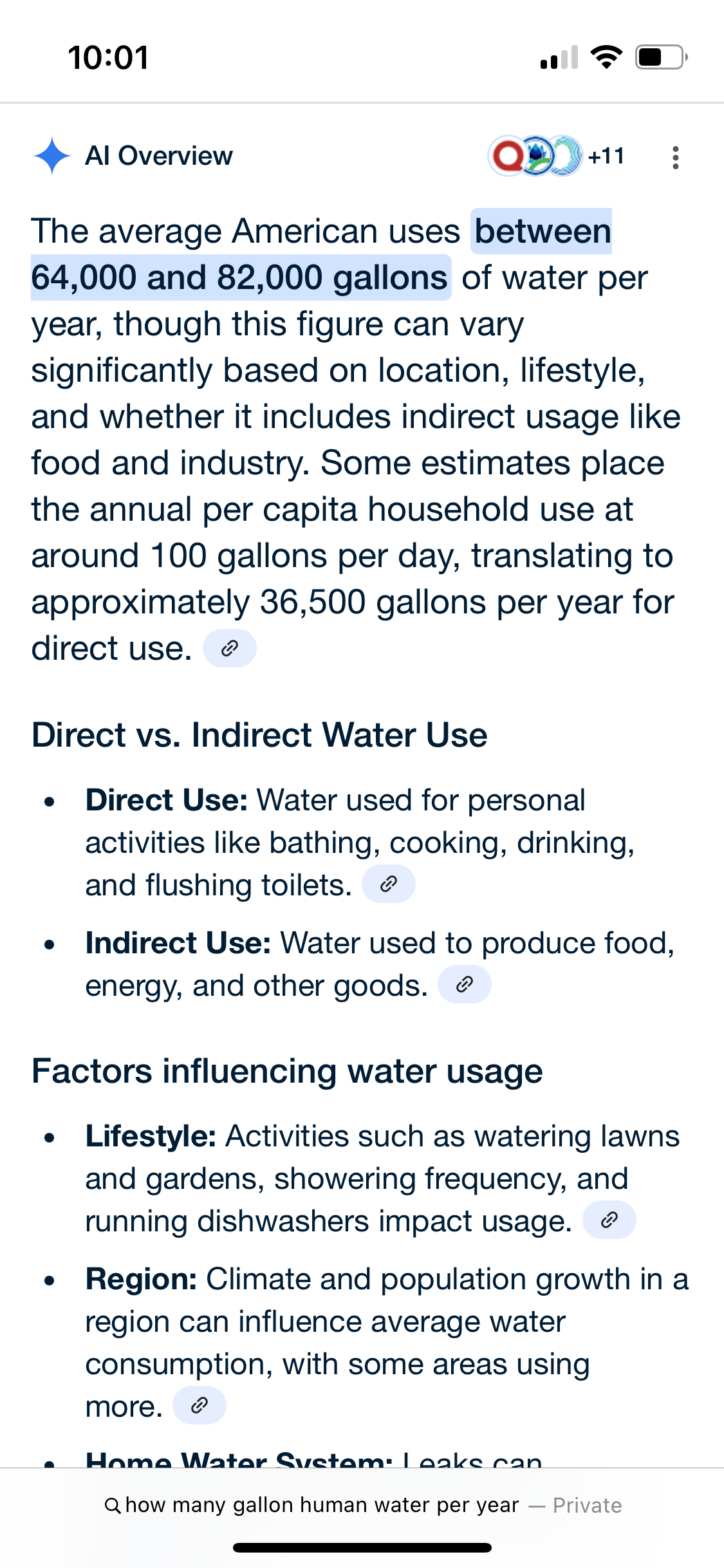Open the source link for the Region factor
724x1568 pixels.
click(x=200, y=1405)
